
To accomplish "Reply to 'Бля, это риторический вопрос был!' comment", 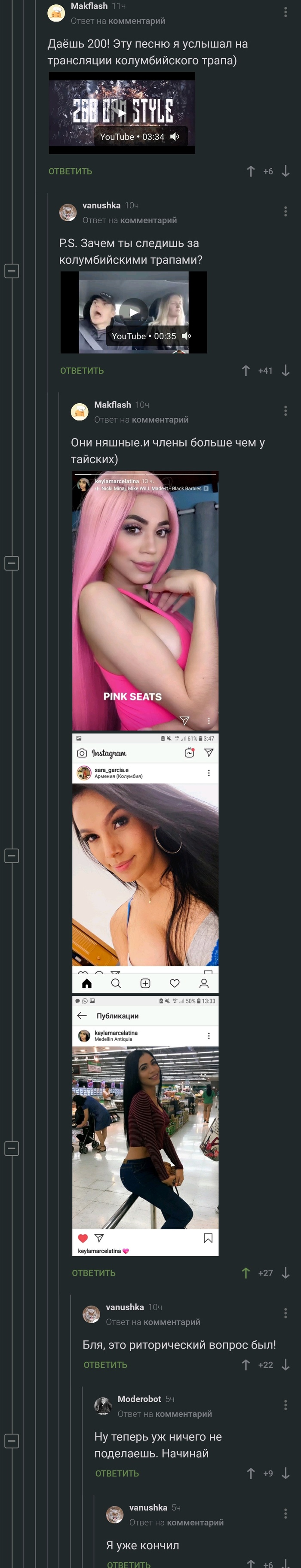I will click(x=105, y=1365).
